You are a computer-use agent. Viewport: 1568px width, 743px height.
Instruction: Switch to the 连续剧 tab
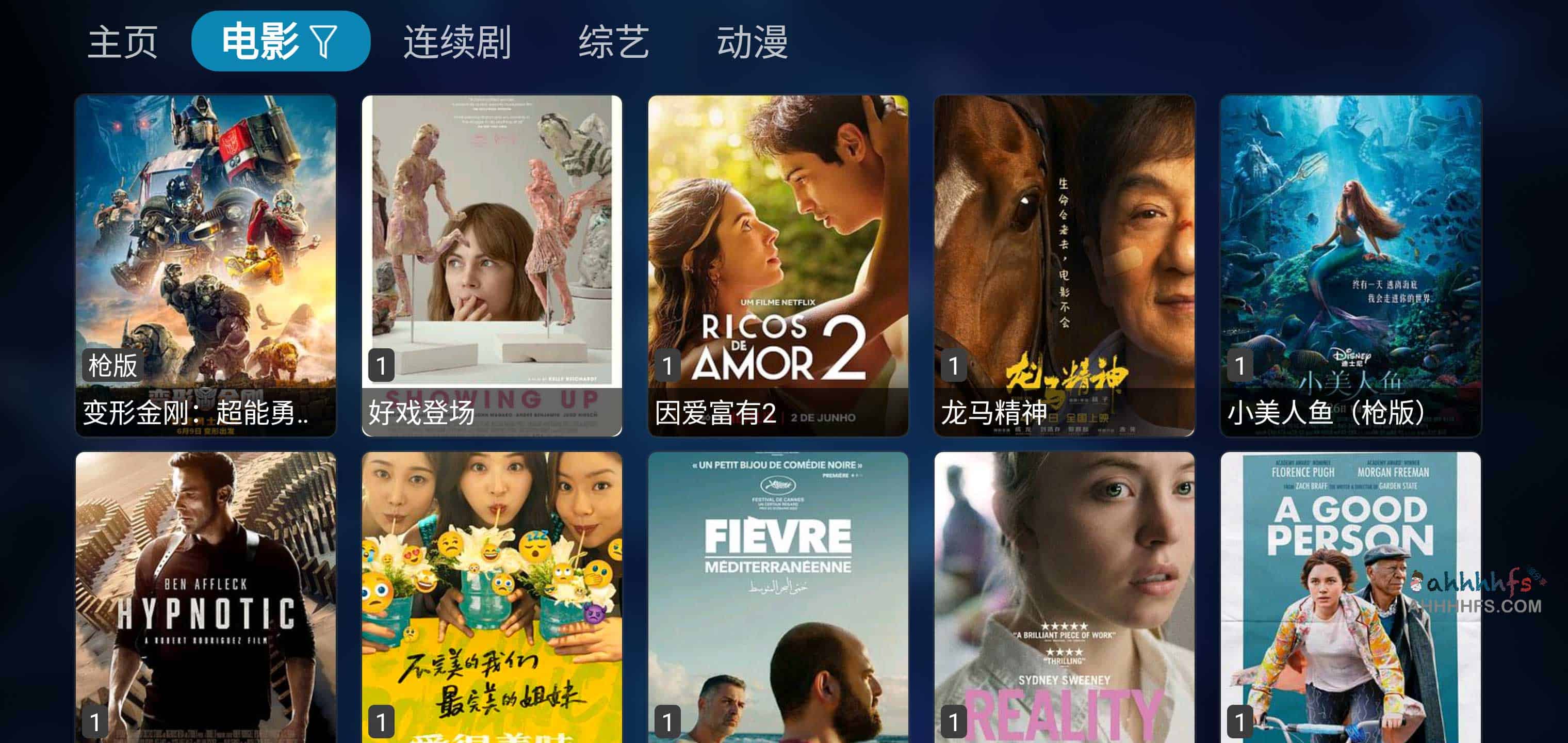pyautogui.click(x=457, y=42)
